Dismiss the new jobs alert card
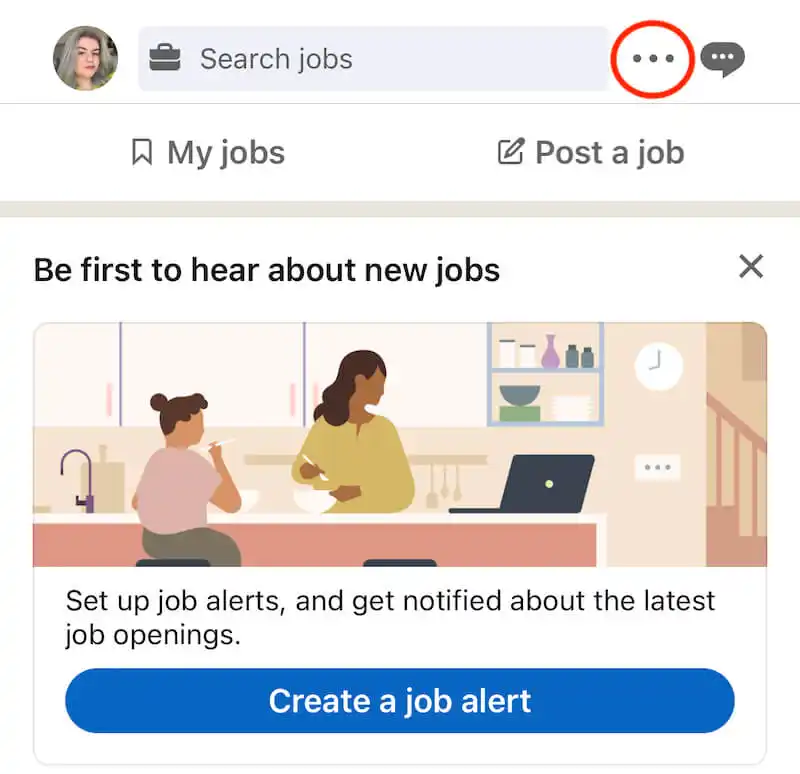800x774 pixels. (750, 266)
